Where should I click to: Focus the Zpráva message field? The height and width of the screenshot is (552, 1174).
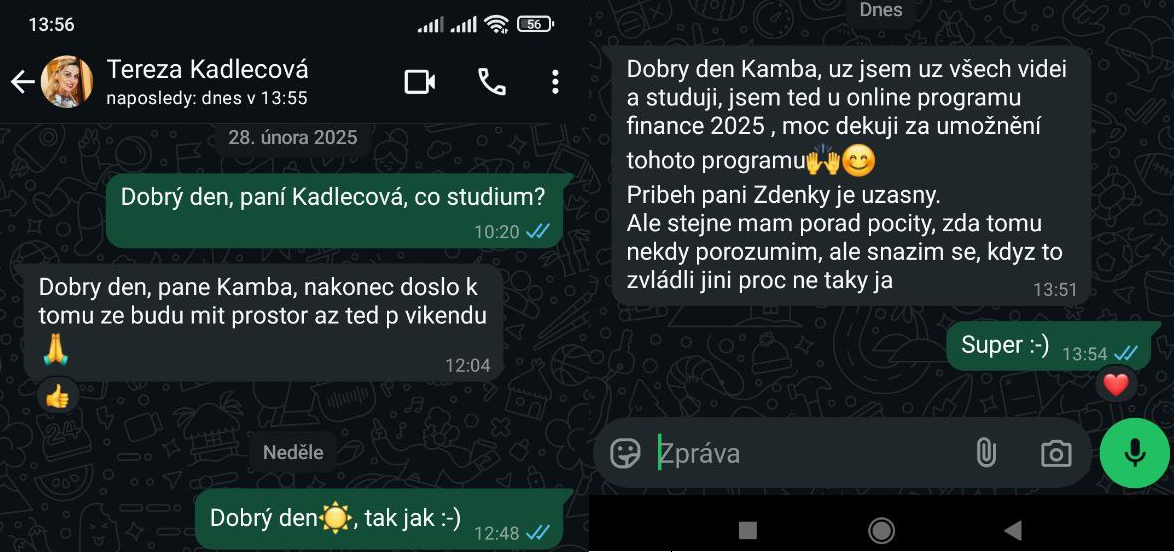click(x=800, y=454)
